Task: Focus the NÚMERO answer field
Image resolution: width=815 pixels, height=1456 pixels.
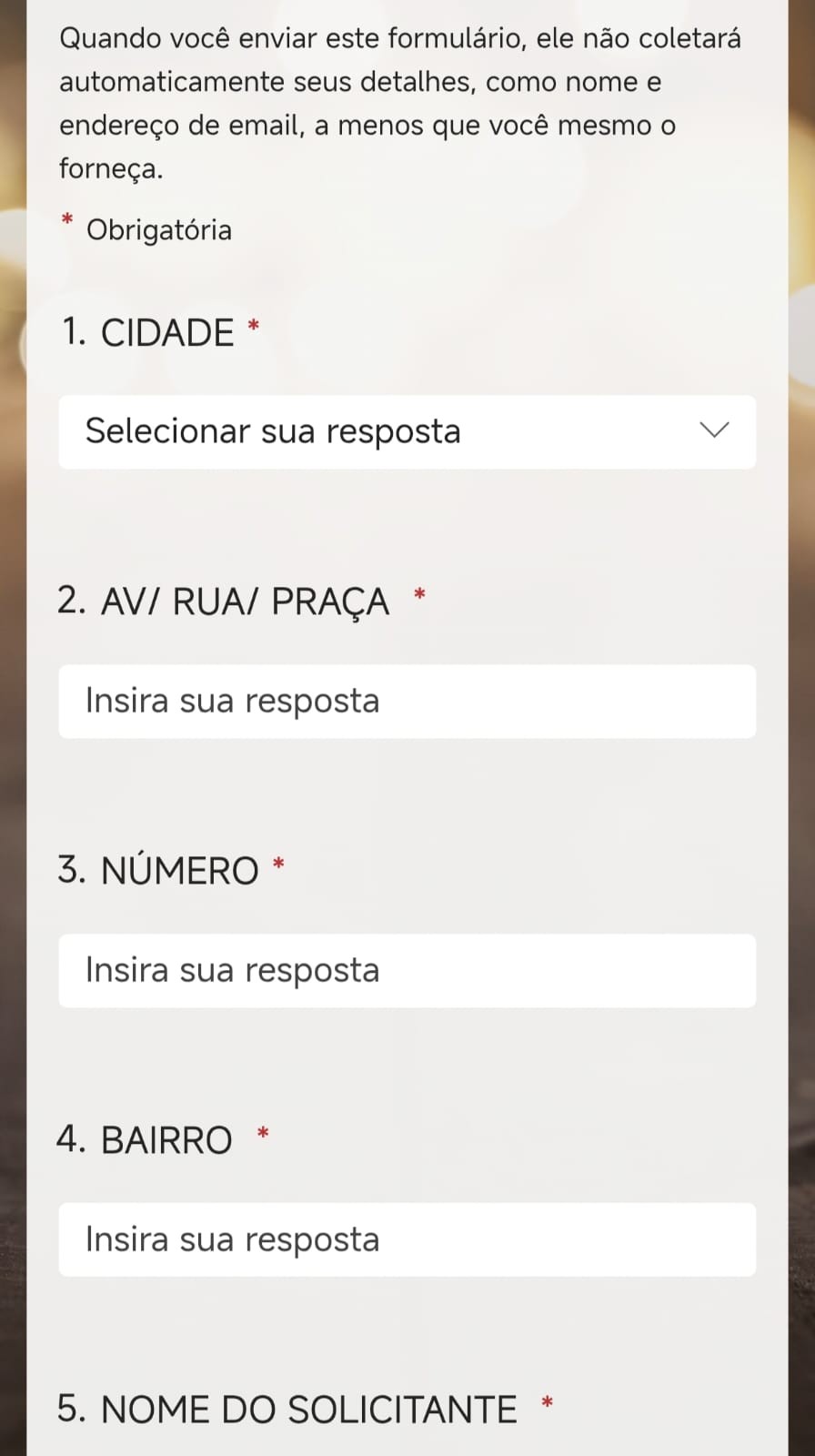Action: click(407, 971)
